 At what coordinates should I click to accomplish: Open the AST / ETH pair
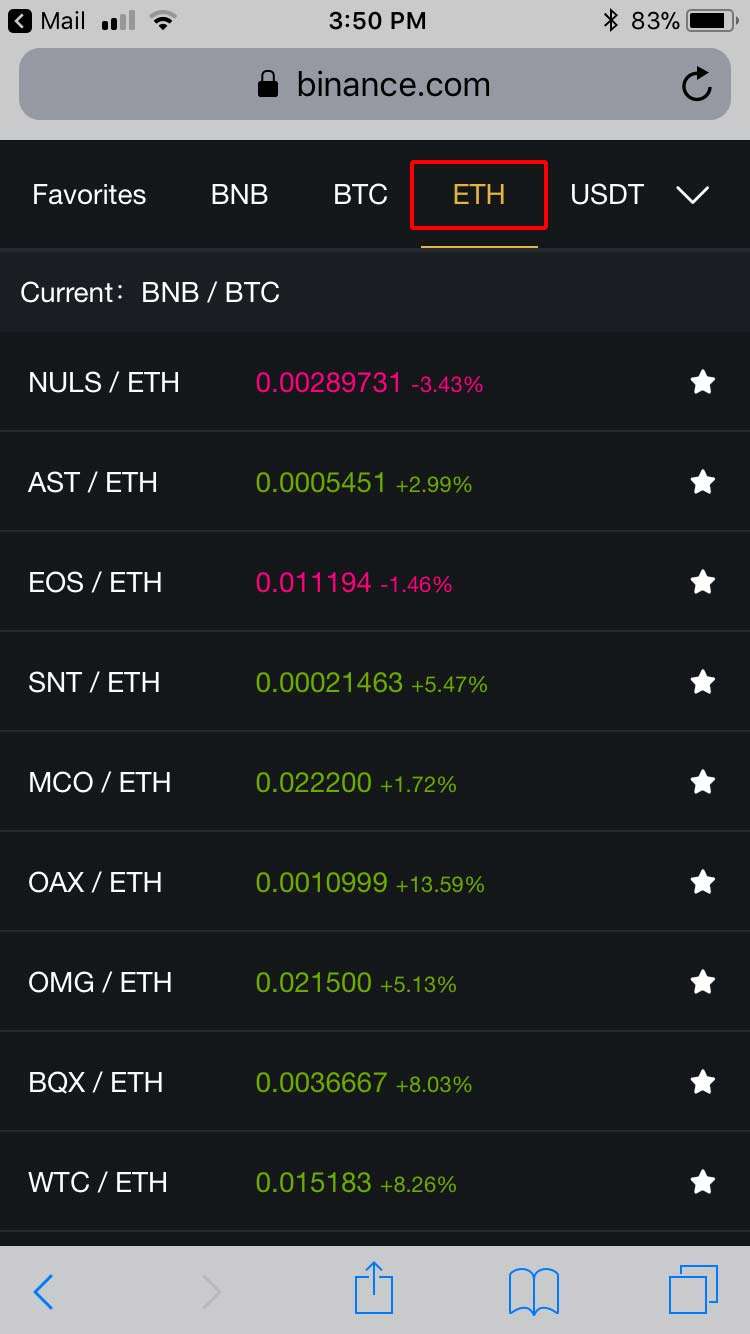click(x=93, y=482)
